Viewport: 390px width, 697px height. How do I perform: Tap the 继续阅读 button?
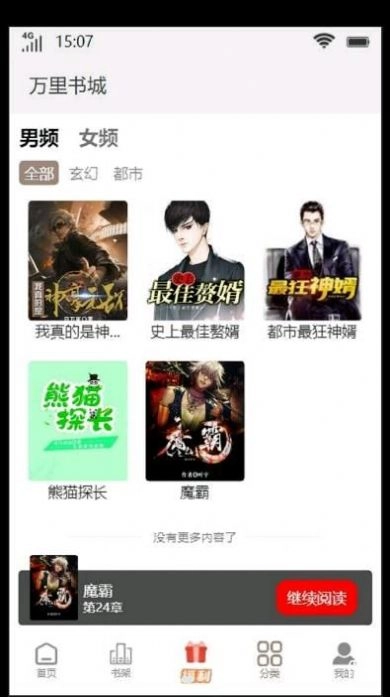pos(316,598)
